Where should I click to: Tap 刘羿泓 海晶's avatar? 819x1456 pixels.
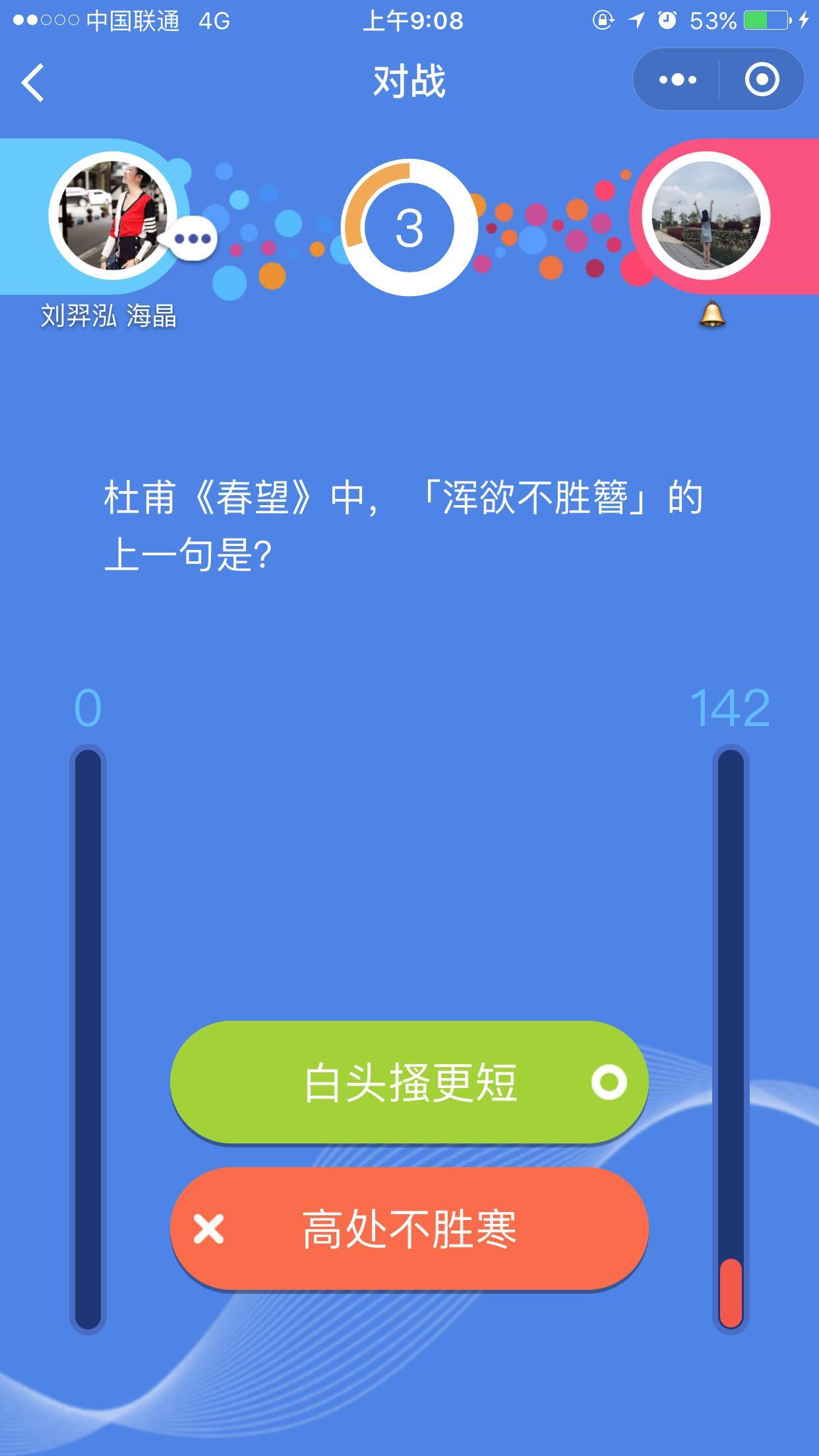point(113,216)
